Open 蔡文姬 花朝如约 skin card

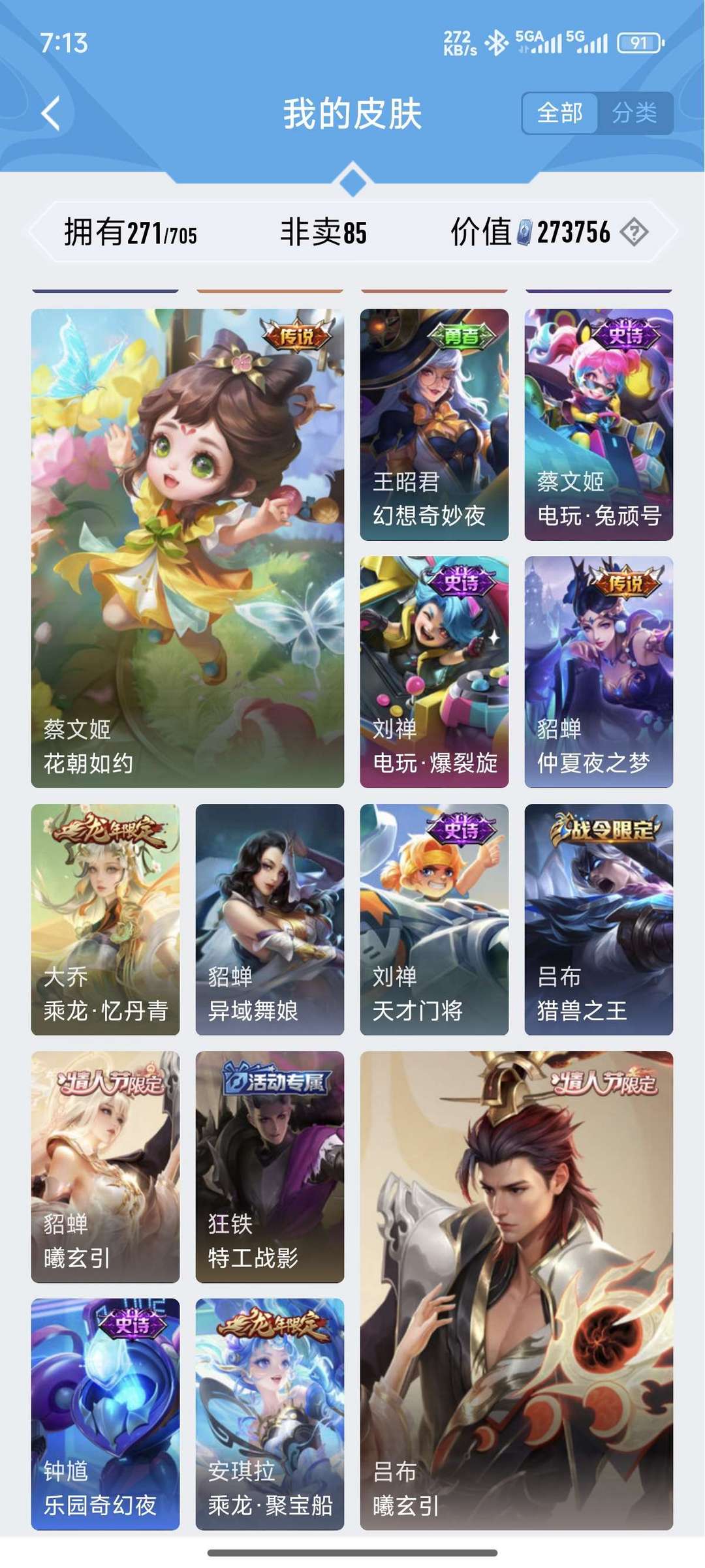[187, 548]
